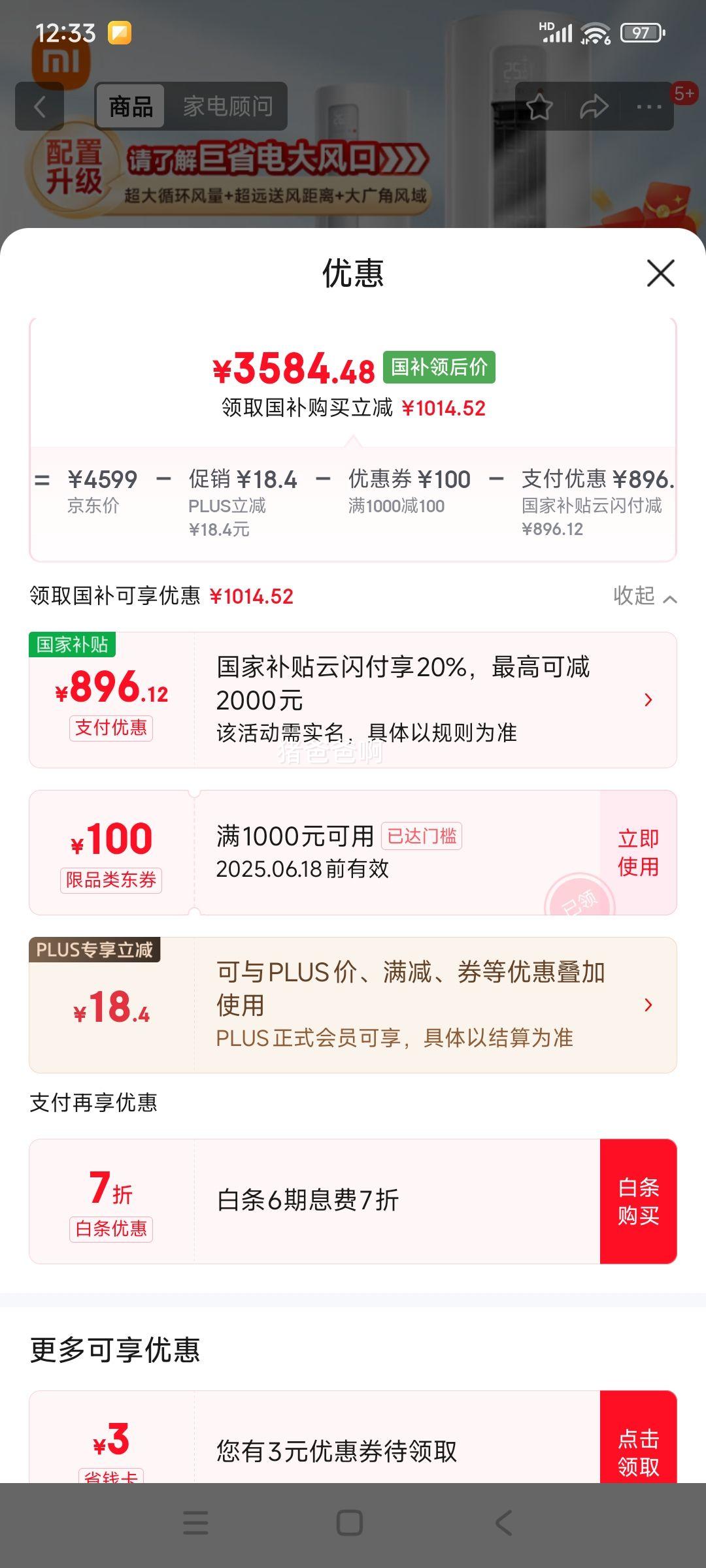The image size is (706, 1568).
Task: Collapse the 收起 discount list
Action: pyautogui.click(x=645, y=596)
